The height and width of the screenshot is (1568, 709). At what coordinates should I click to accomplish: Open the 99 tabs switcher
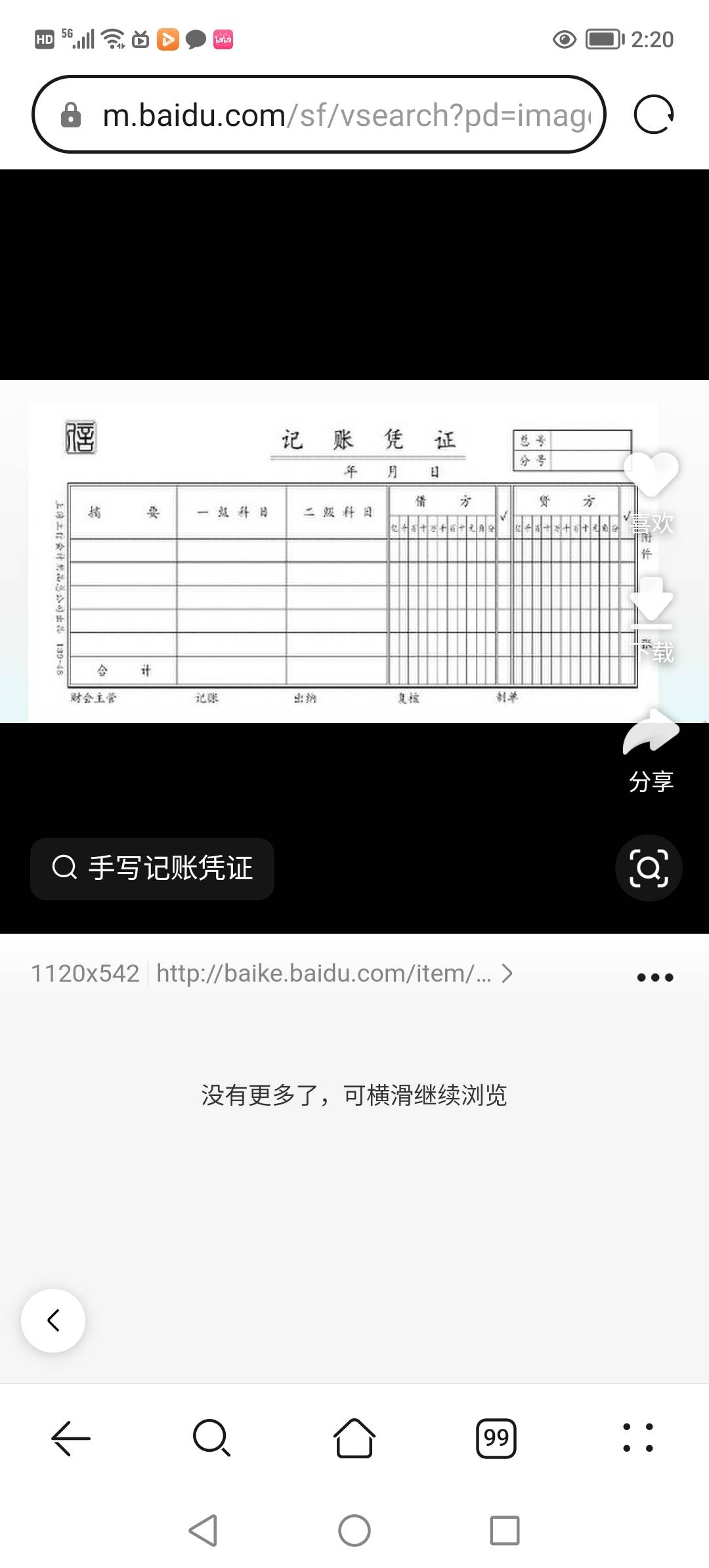tap(496, 1438)
